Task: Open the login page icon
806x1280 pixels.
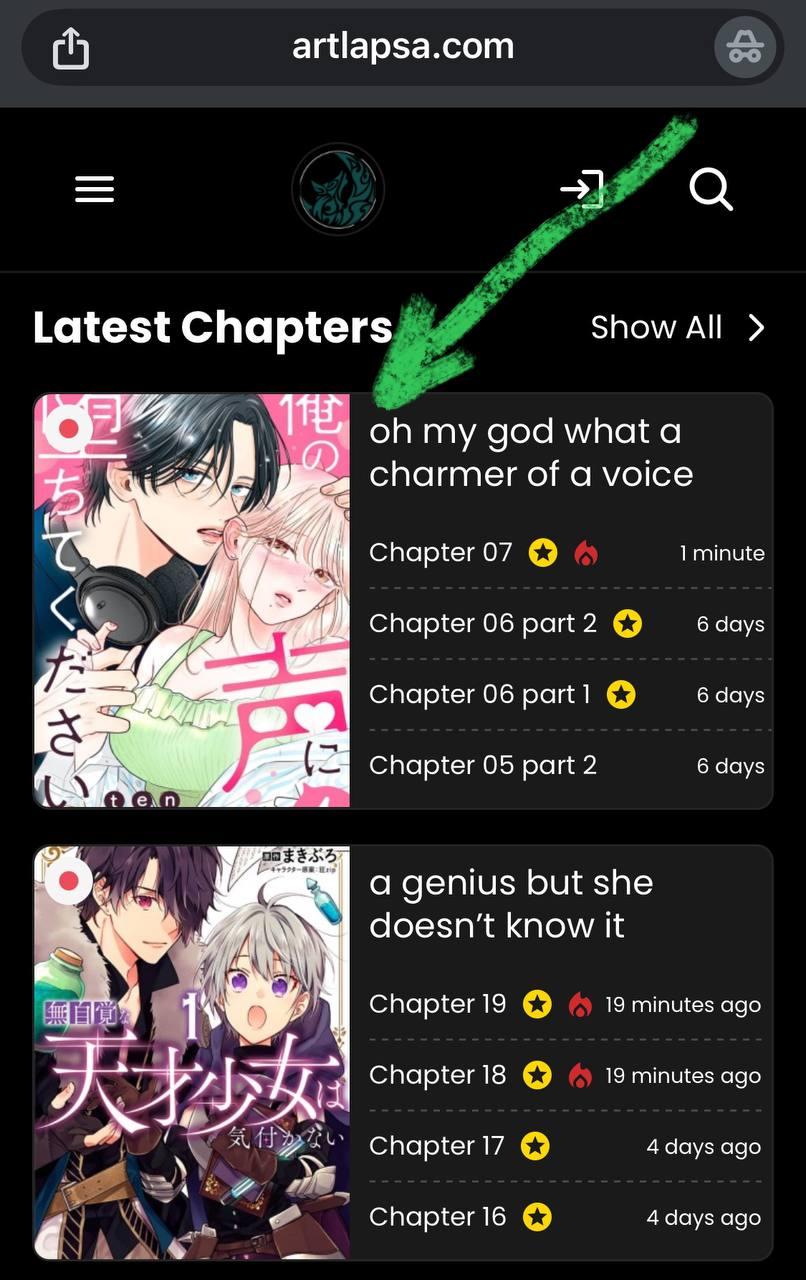Action: click(582, 189)
